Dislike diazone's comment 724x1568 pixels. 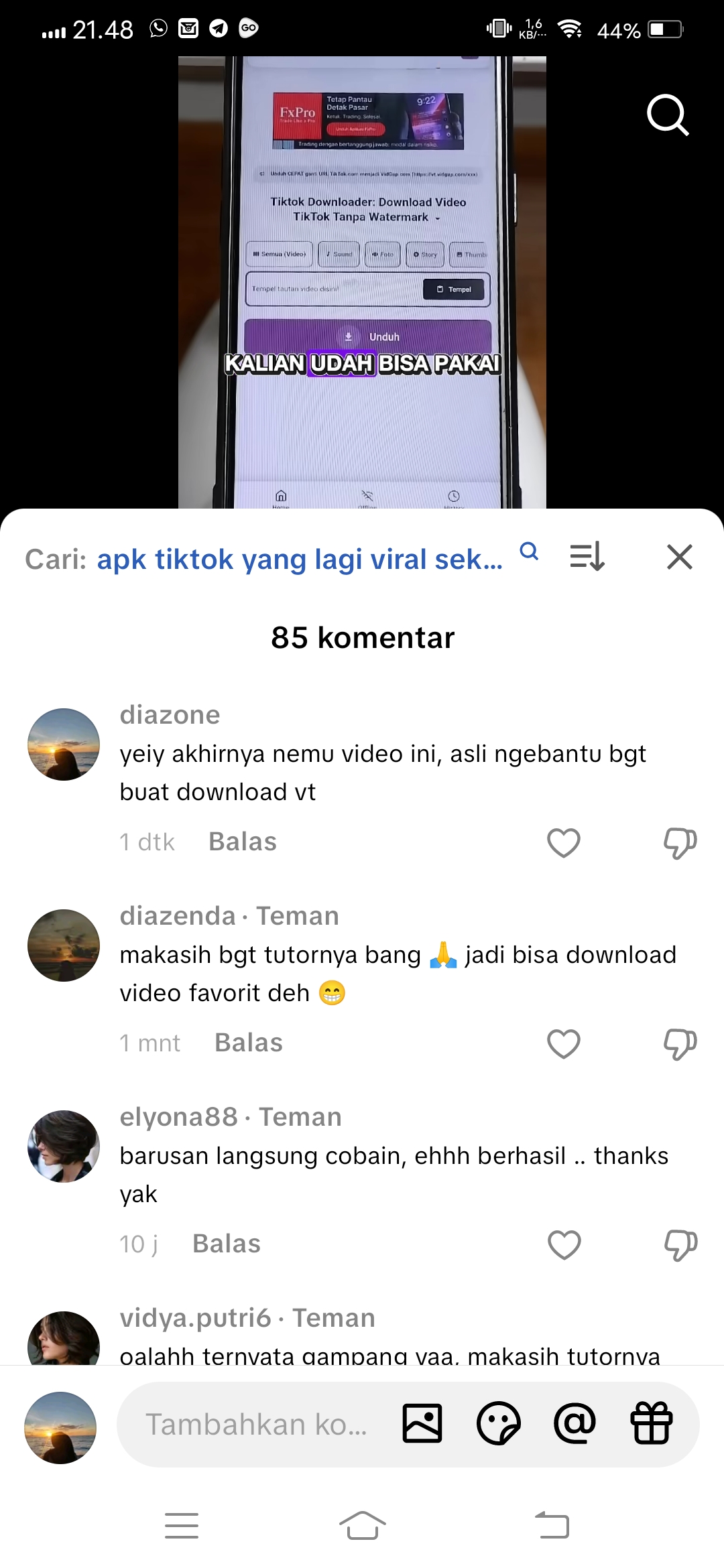click(680, 842)
